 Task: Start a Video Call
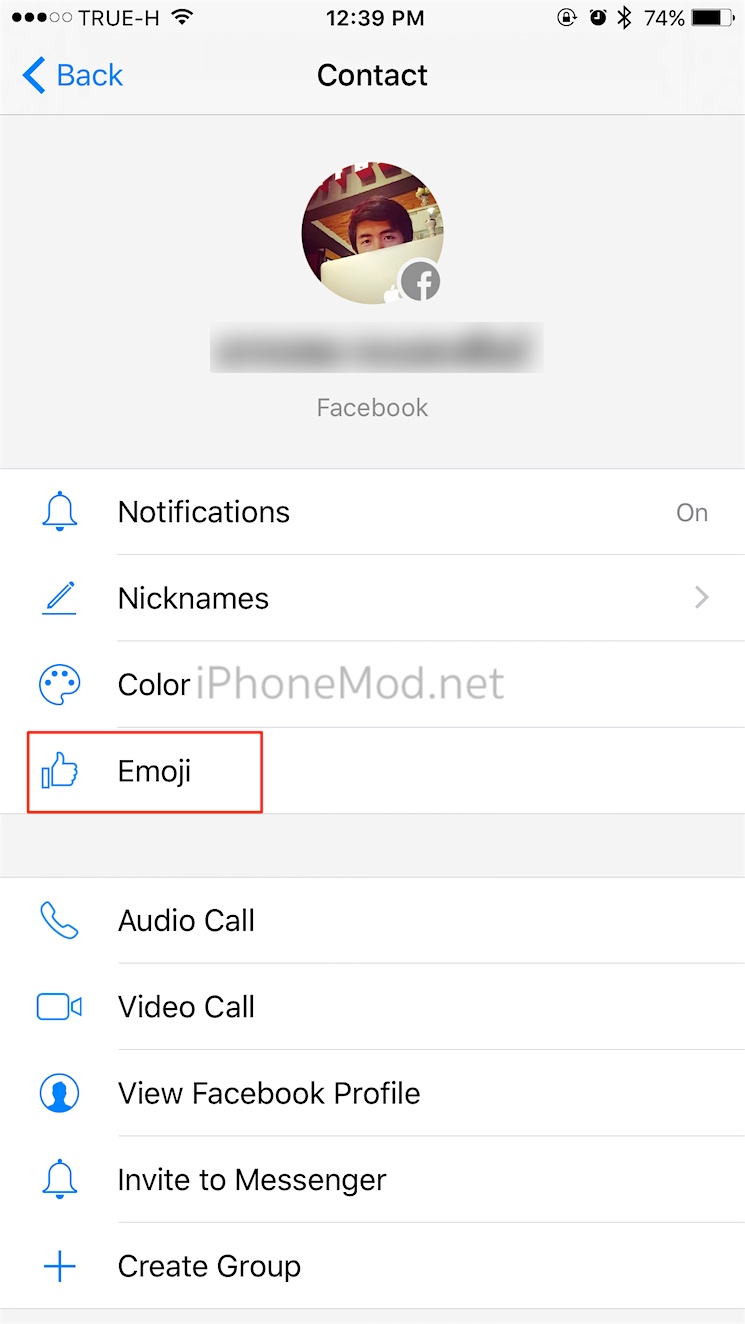187,1006
